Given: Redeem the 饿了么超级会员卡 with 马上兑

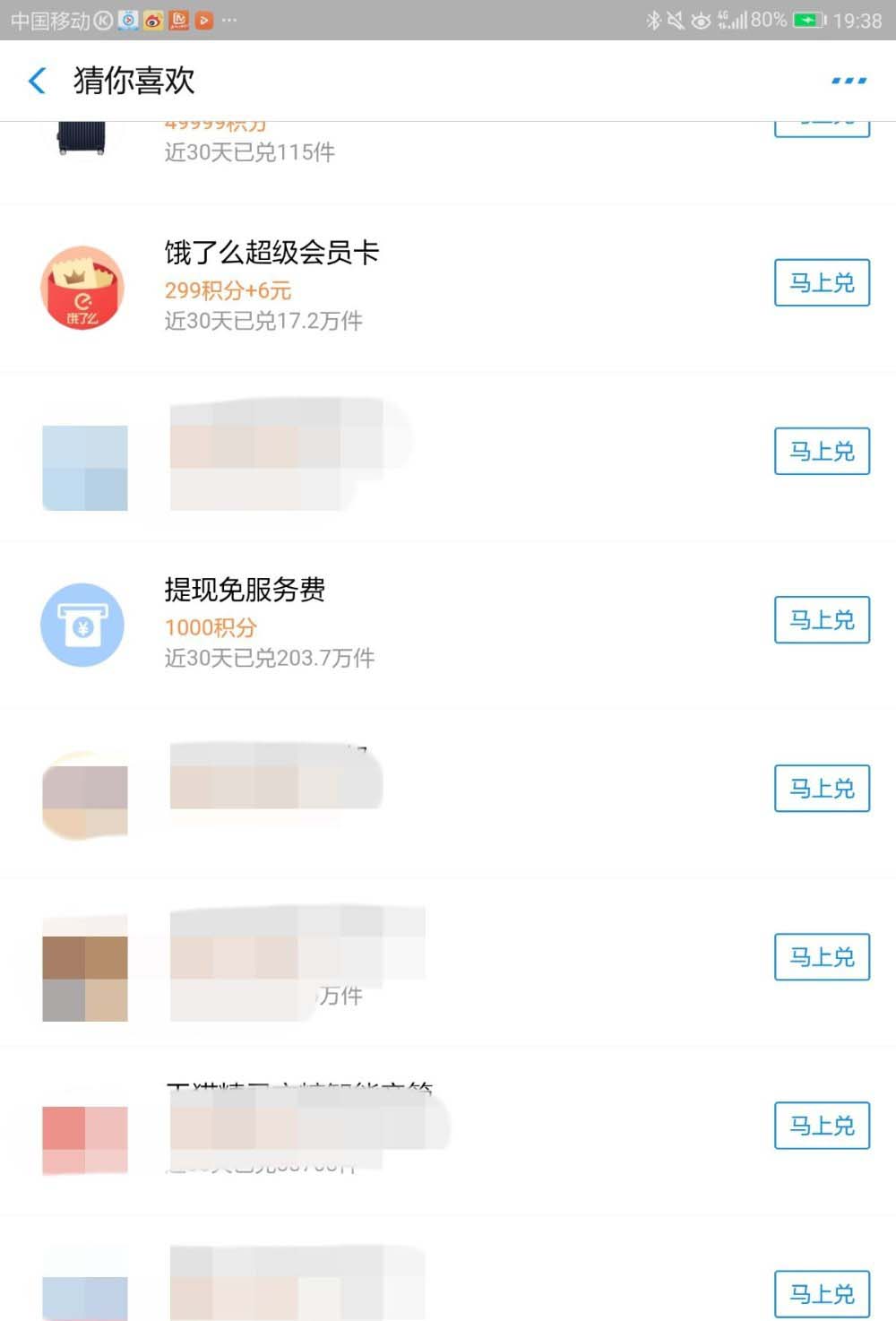Looking at the screenshot, I should pos(822,283).
